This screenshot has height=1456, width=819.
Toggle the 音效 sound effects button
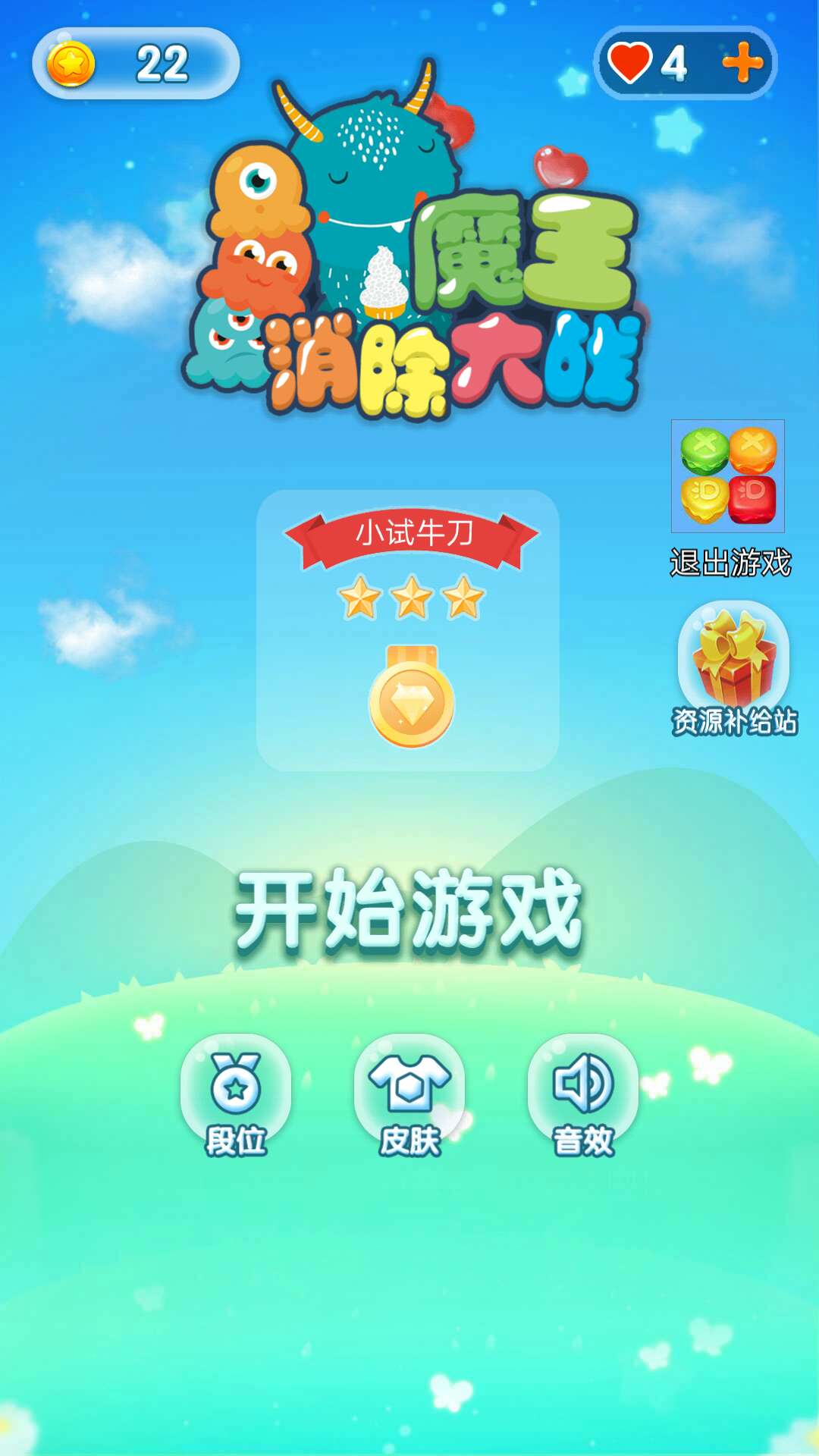pos(583,1096)
